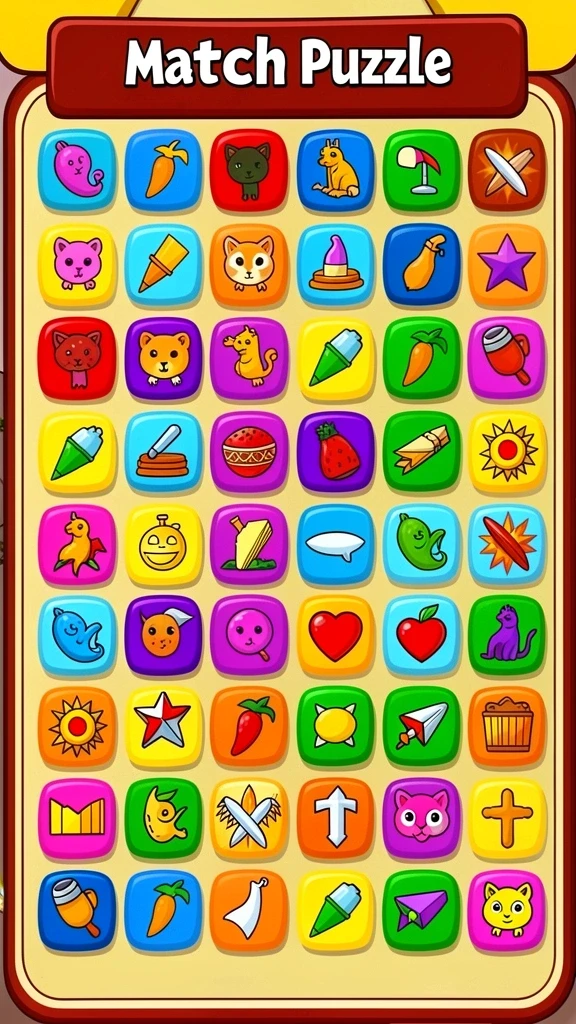Tap the purple sitting cat on green
The width and height of the screenshot is (576, 1024).
(x=507, y=635)
